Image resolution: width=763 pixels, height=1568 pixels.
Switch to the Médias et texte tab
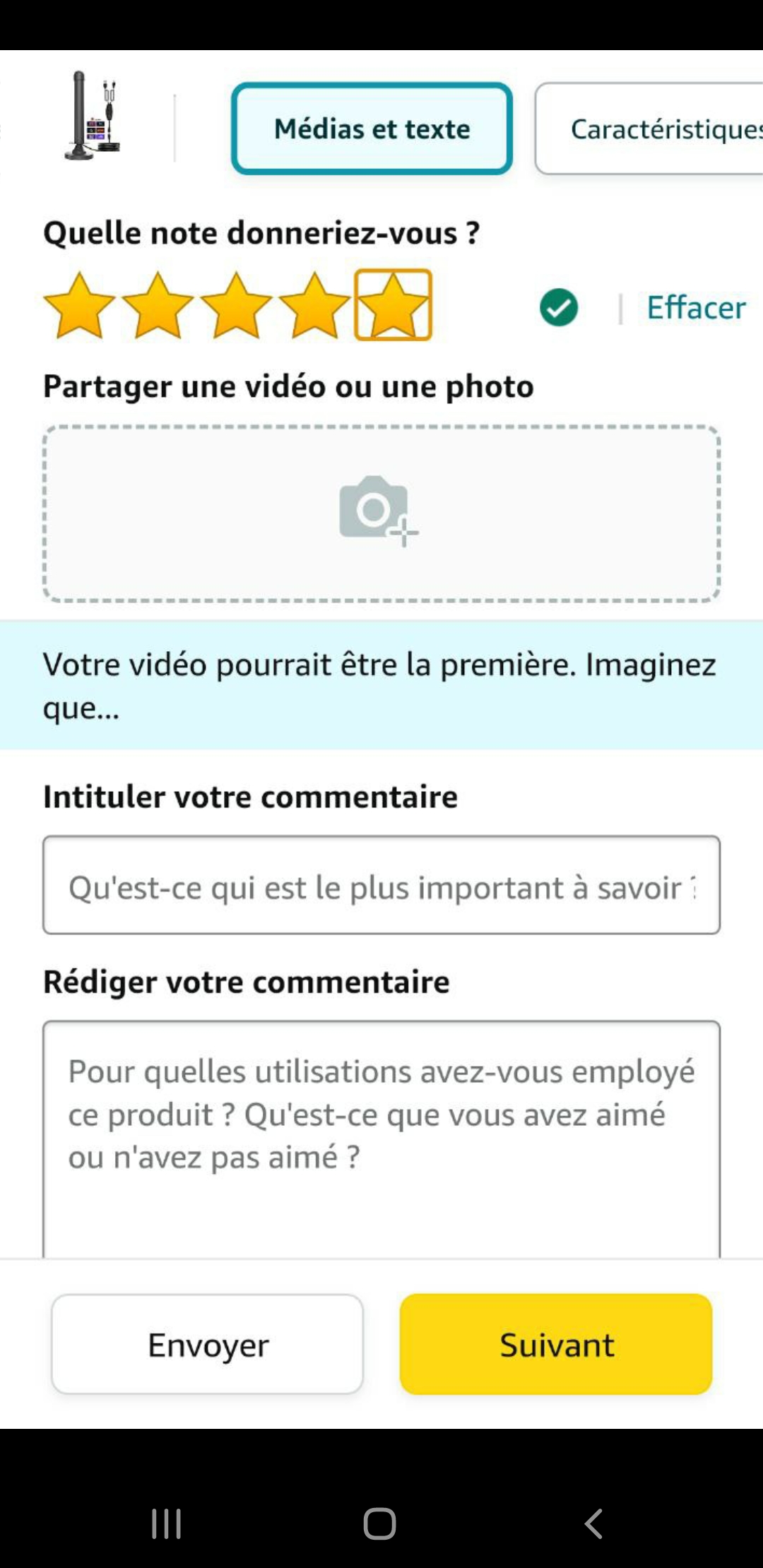coord(372,129)
